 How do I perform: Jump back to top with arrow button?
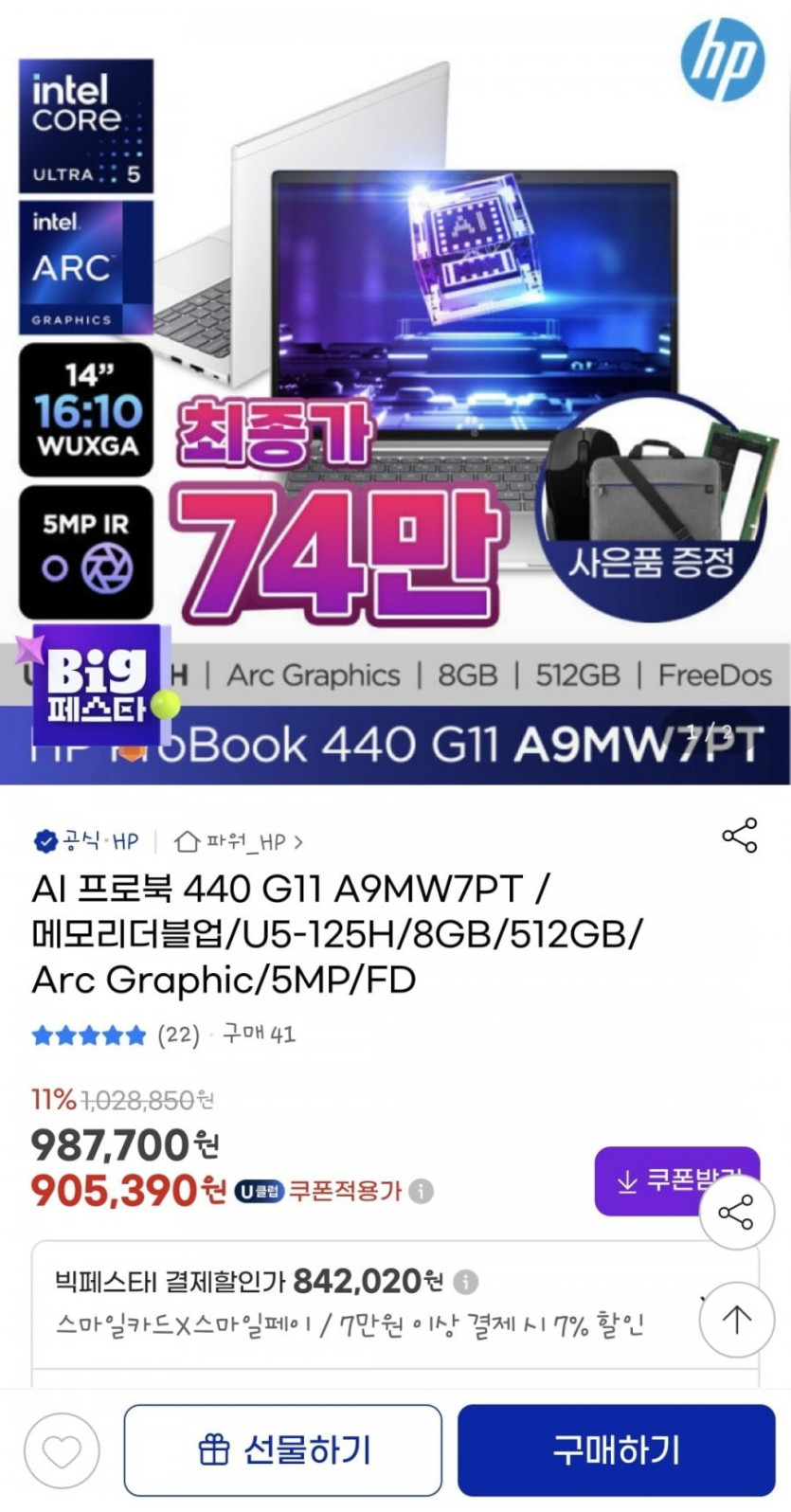tap(736, 1319)
